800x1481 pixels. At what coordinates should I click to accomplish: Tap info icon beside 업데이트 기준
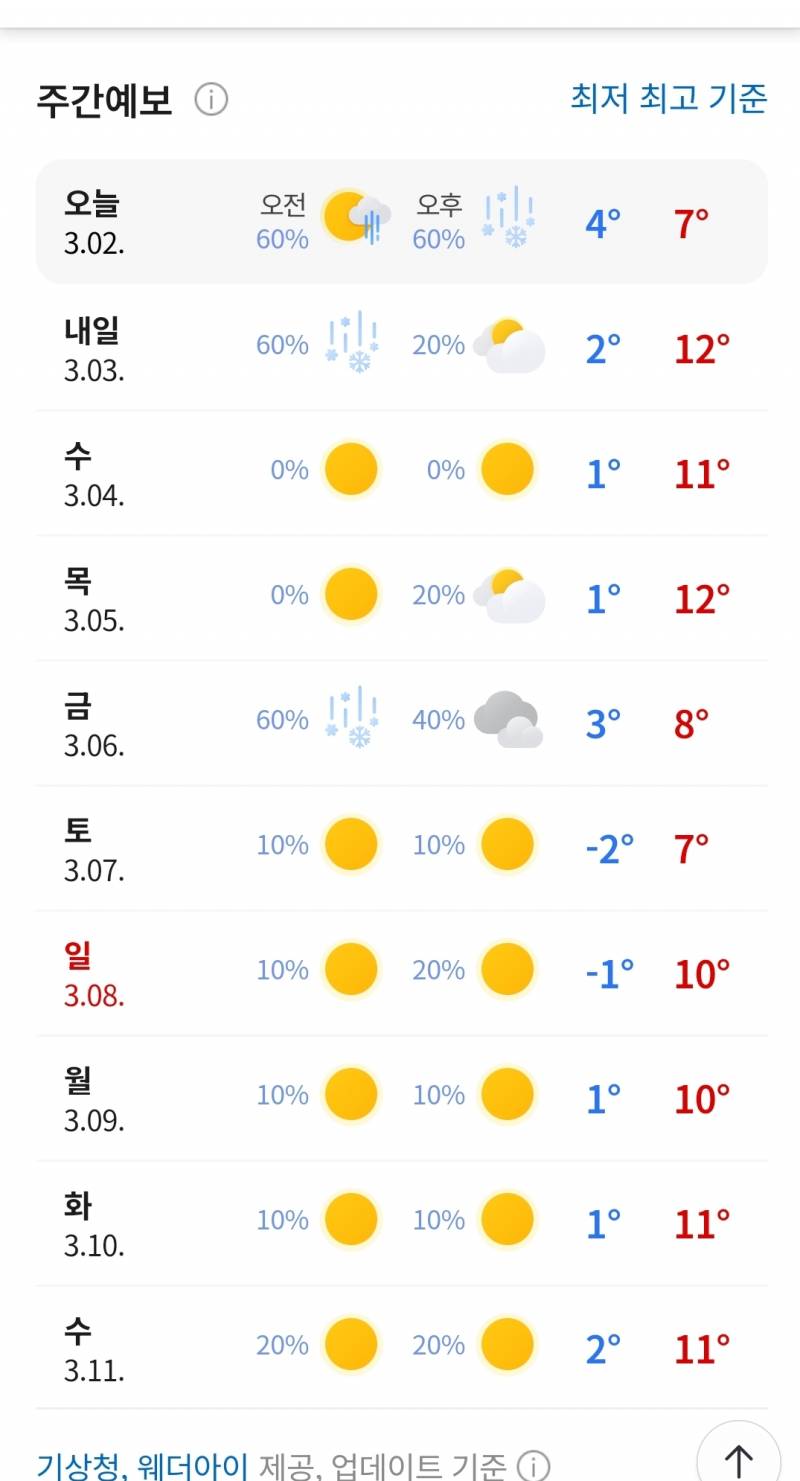(x=533, y=1466)
